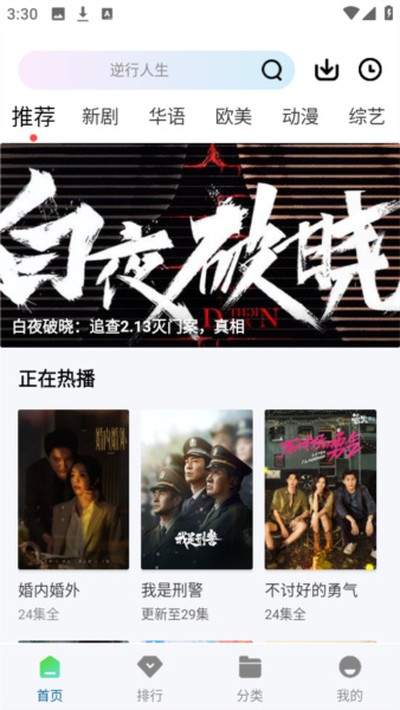Open the 不讨好的勇气 show card
Screen dimensions: 400x710
point(320,516)
